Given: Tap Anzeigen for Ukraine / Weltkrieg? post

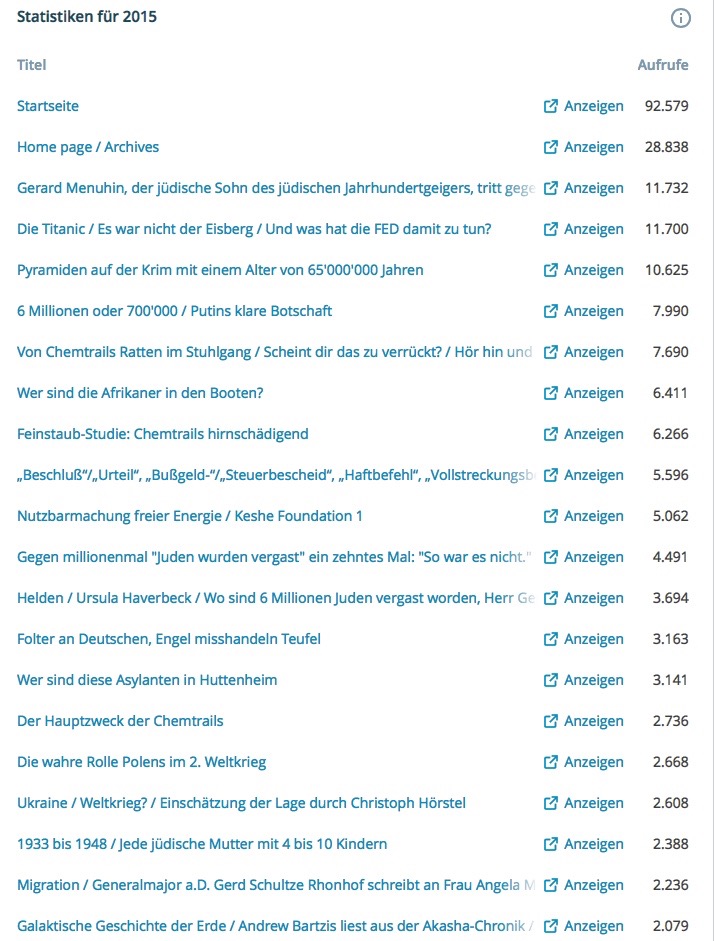Looking at the screenshot, I should [583, 803].
